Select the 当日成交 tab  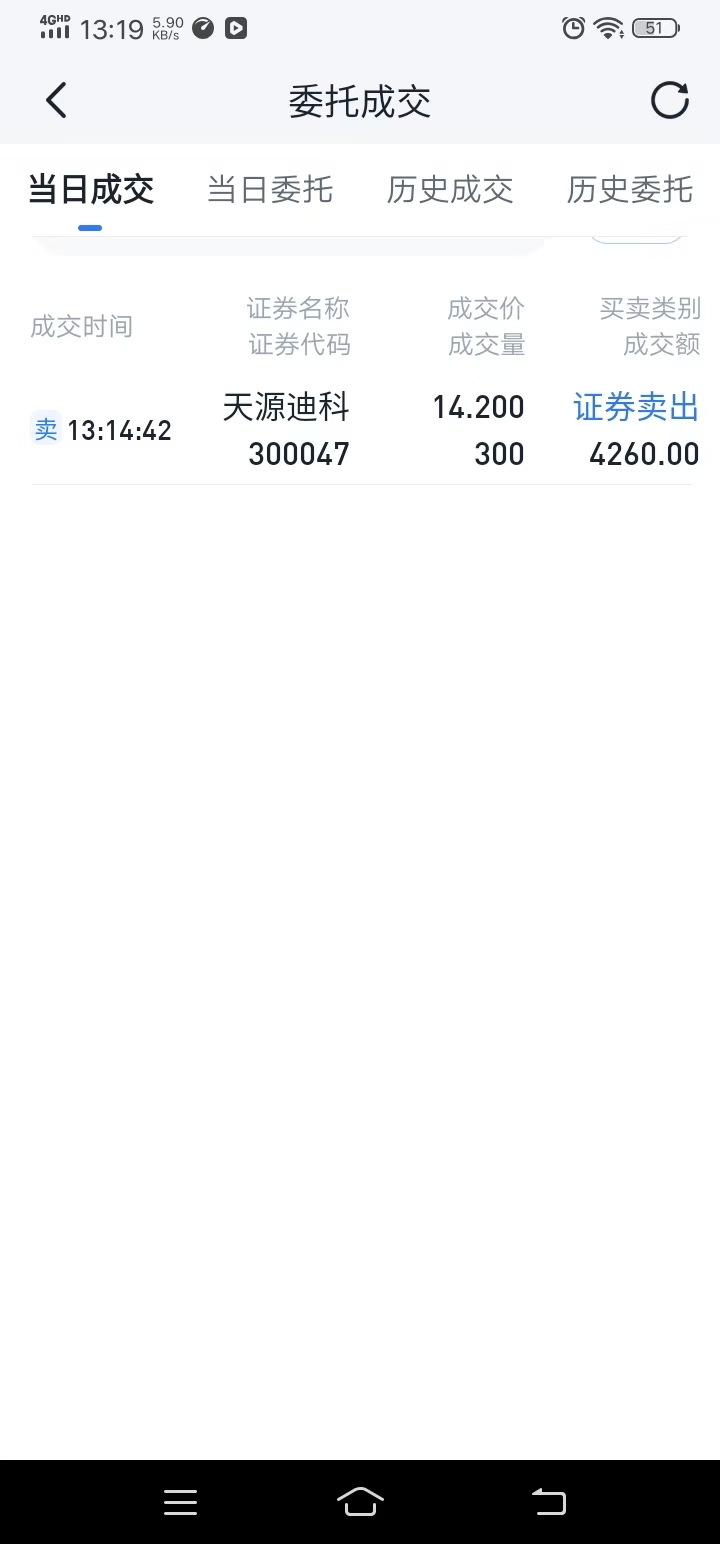[91, 189]
